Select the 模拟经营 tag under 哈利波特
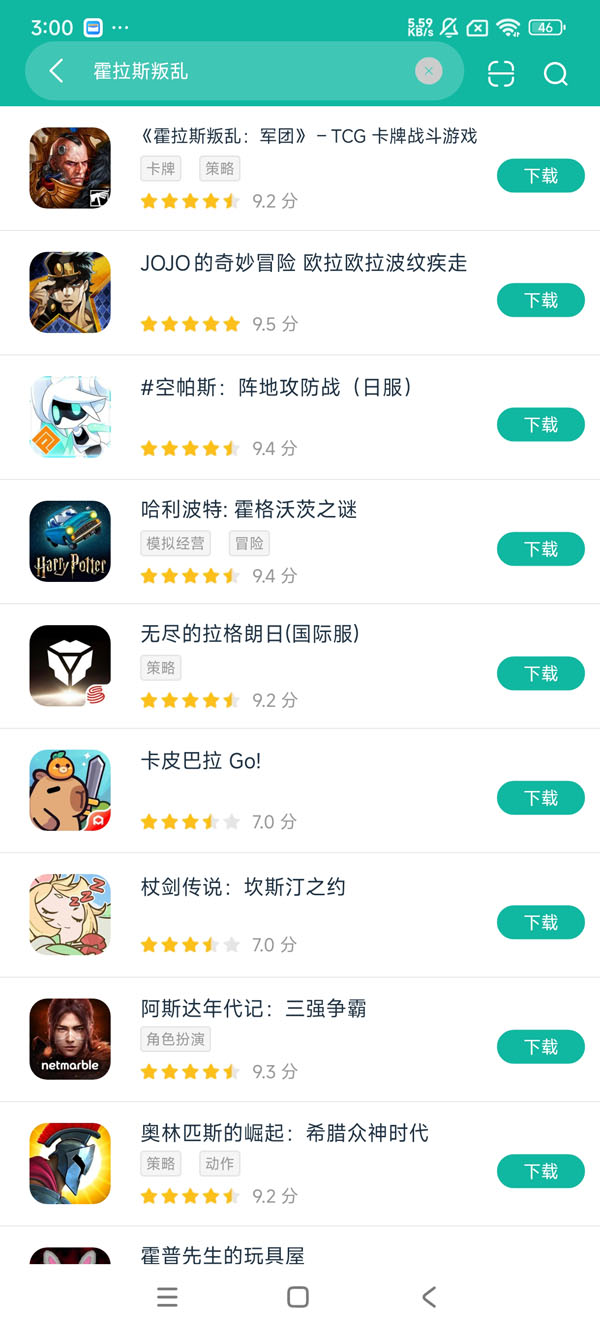The width and height of the screenshot is (600, 1334). [175, 543]
